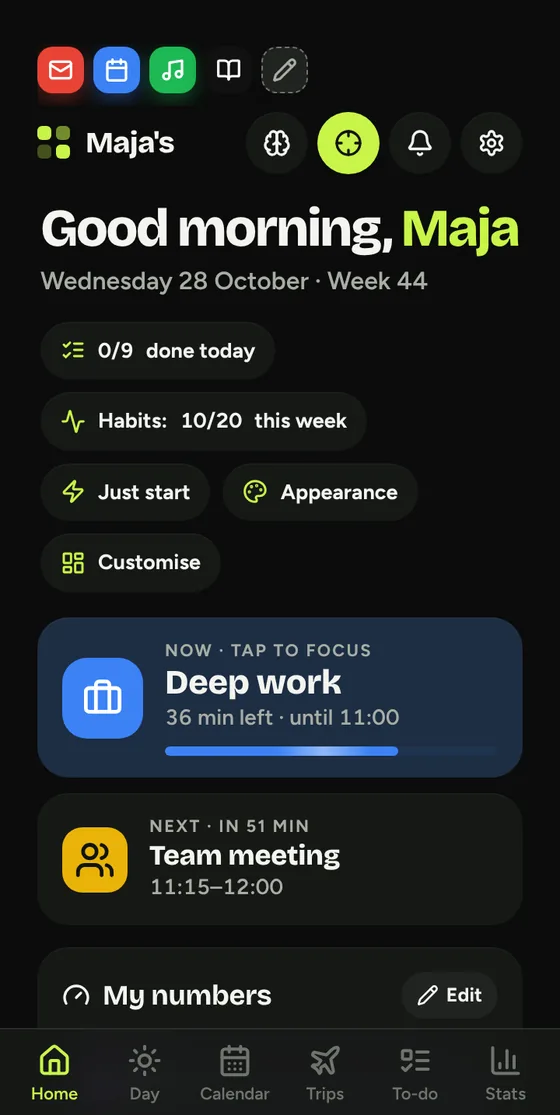The height and width of the screenshot is (1115, 560).
Task: Tap the green focus target button
Action: tap(348, 143)
